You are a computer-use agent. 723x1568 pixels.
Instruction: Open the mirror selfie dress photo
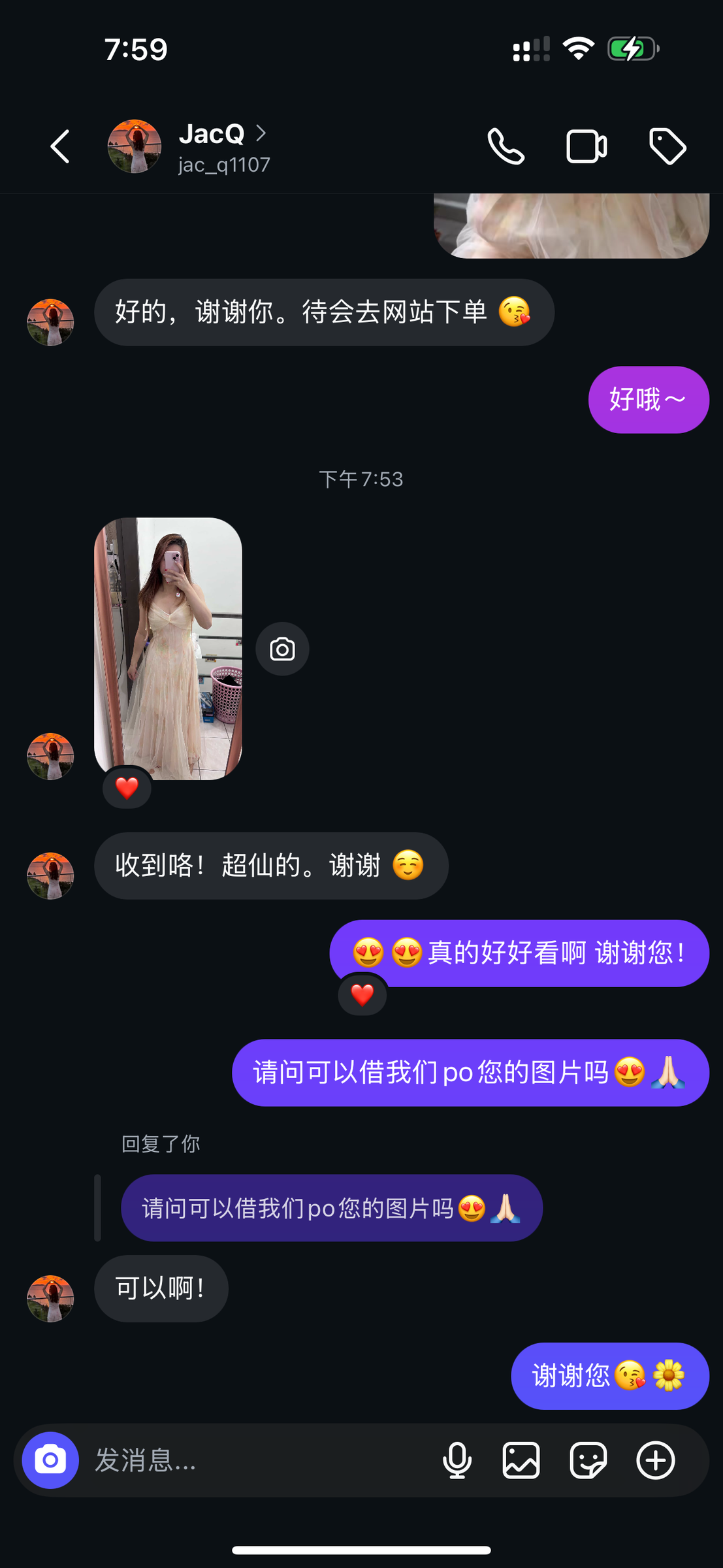click(168, 648)
